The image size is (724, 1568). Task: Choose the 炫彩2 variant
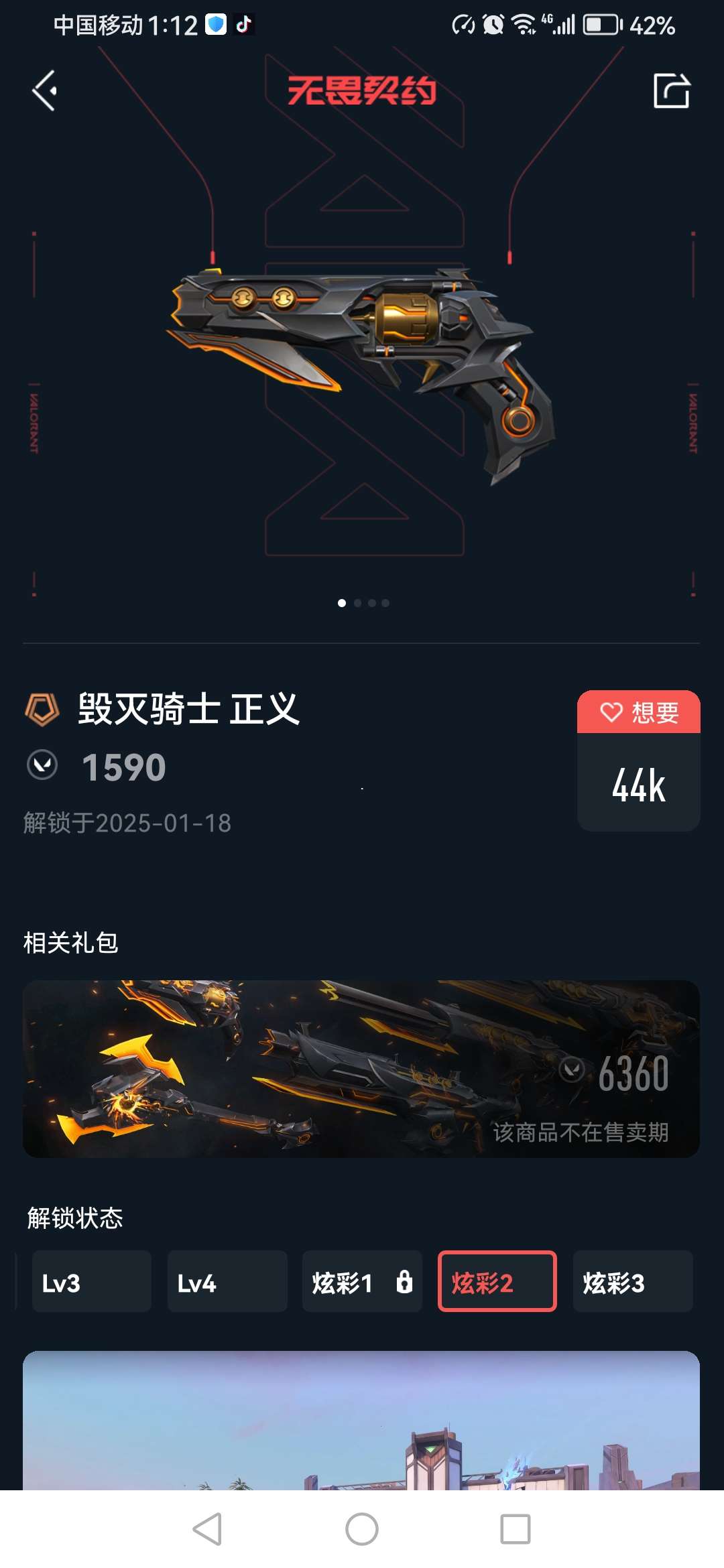coord(497,1281)
